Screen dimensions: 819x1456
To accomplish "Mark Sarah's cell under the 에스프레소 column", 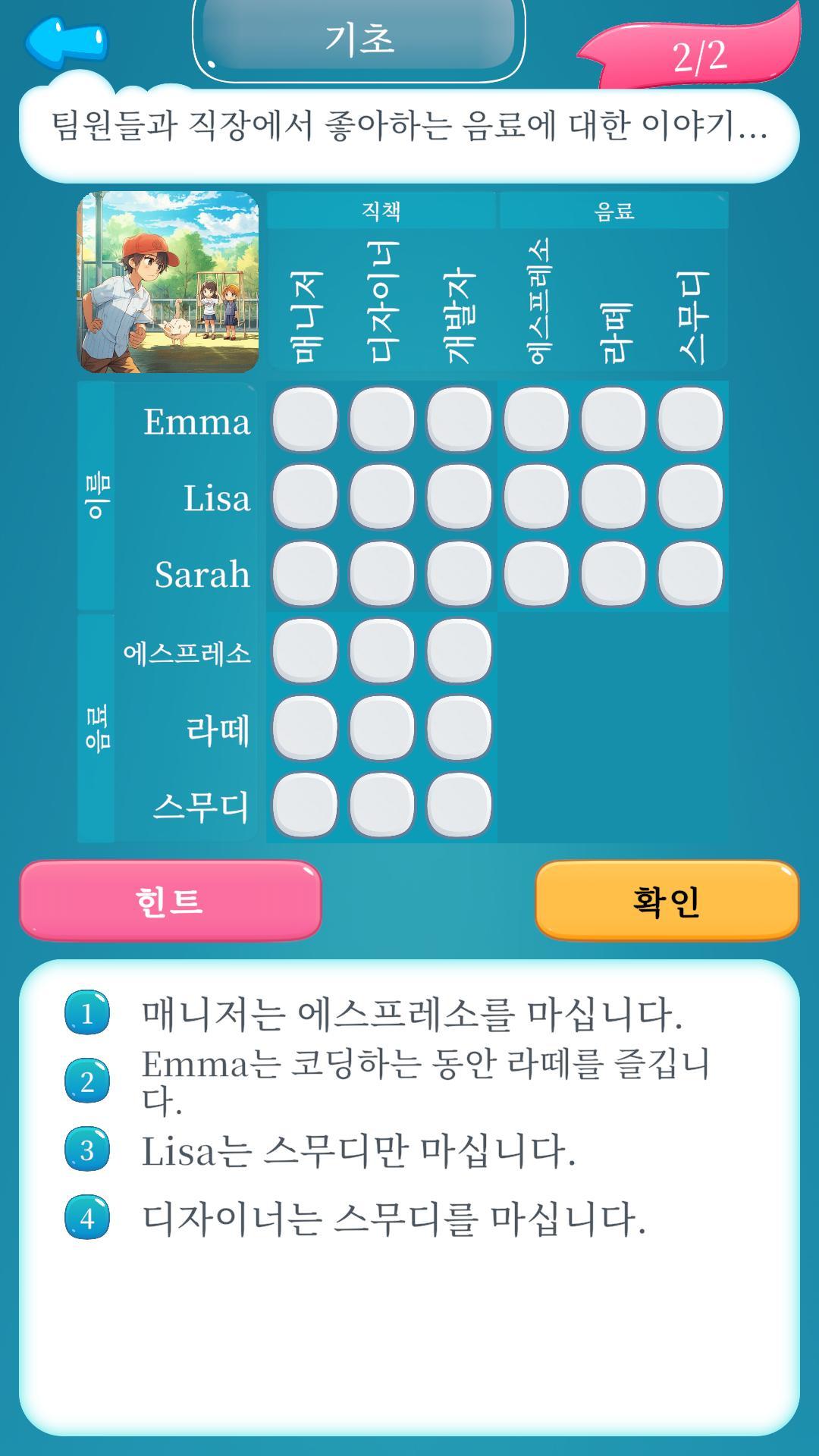I will pos(536,574).
